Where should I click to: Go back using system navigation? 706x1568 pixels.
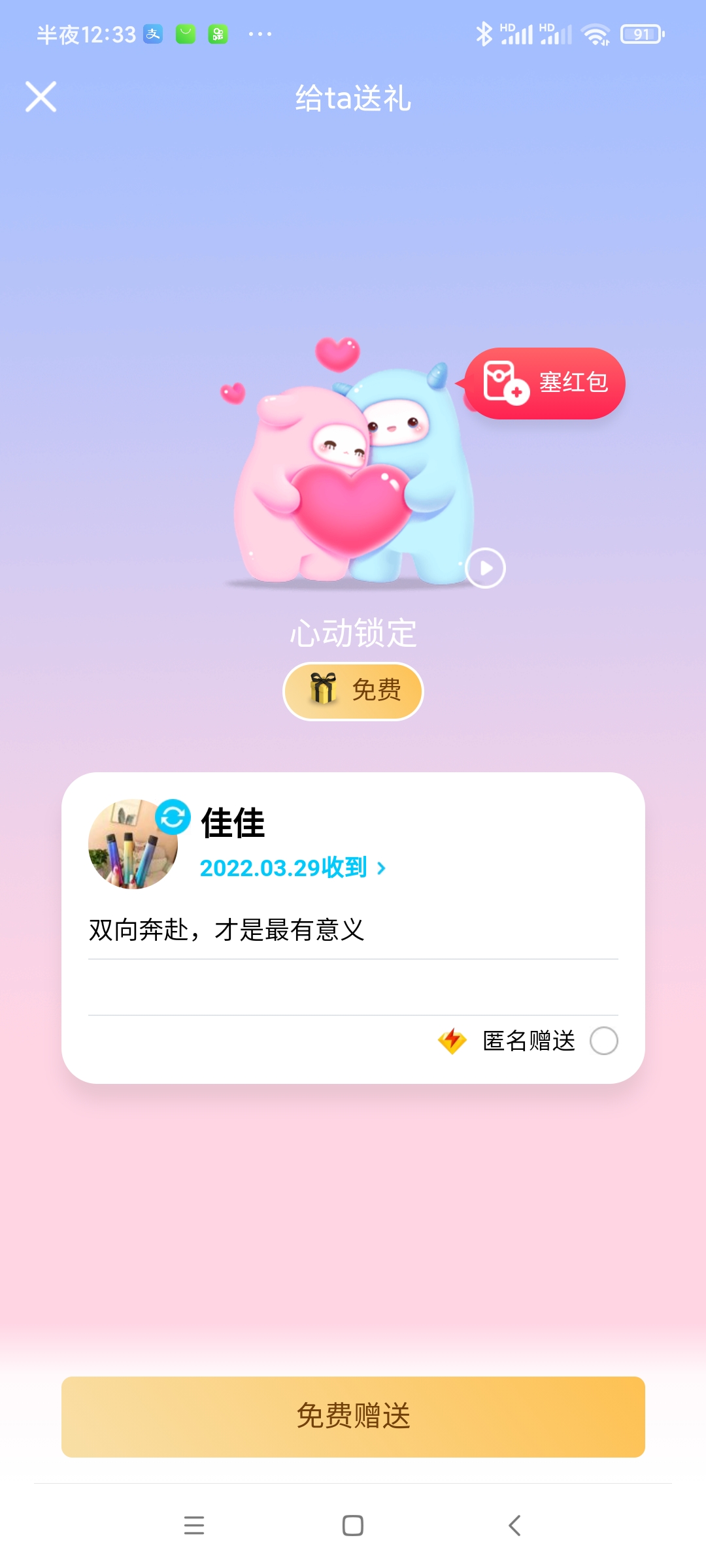pyautogui.click(x=514, y=1526)
